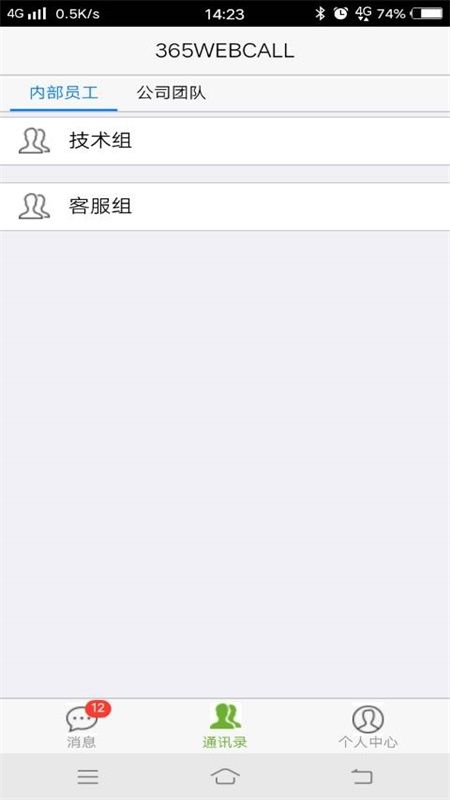This screenshot has width=450, height=800.
Task: Select the 内部员工 tab
Action: click(x=64, y=93)
